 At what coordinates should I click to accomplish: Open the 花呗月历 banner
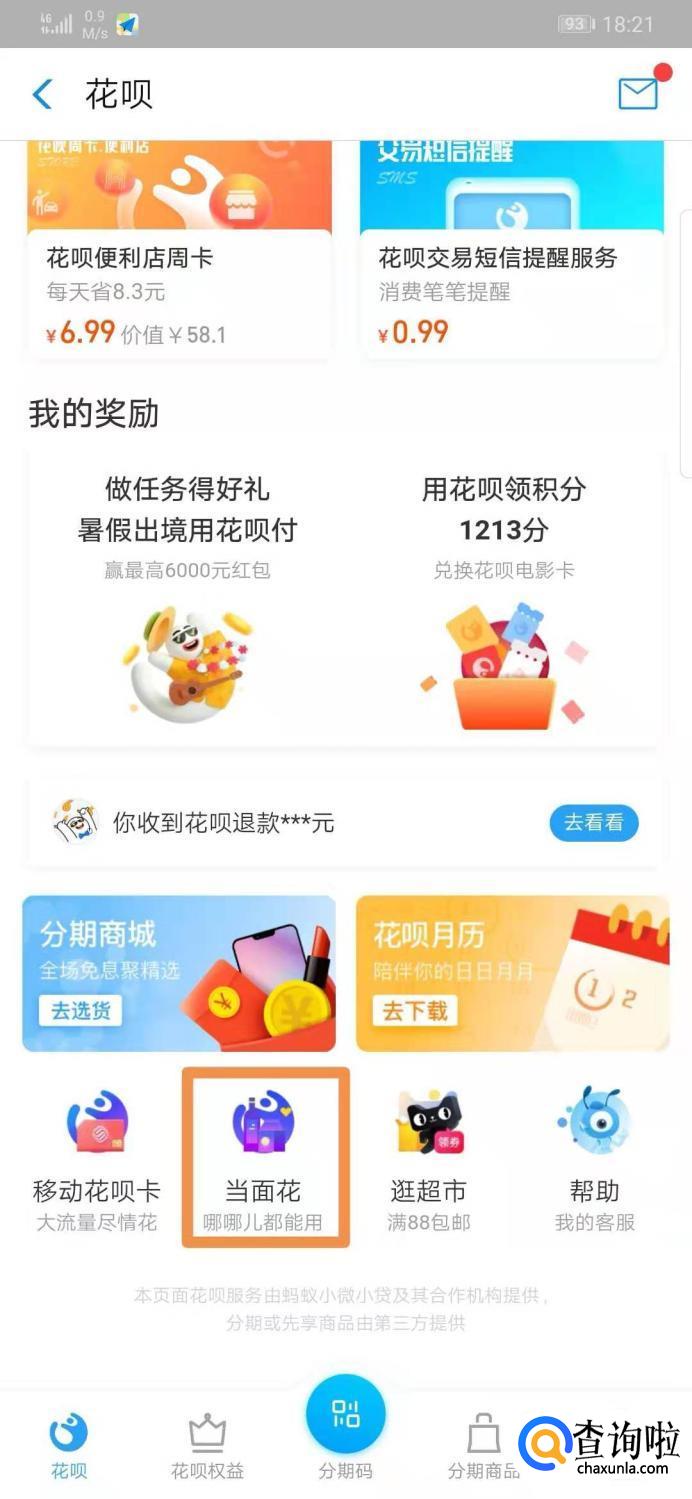512,973
